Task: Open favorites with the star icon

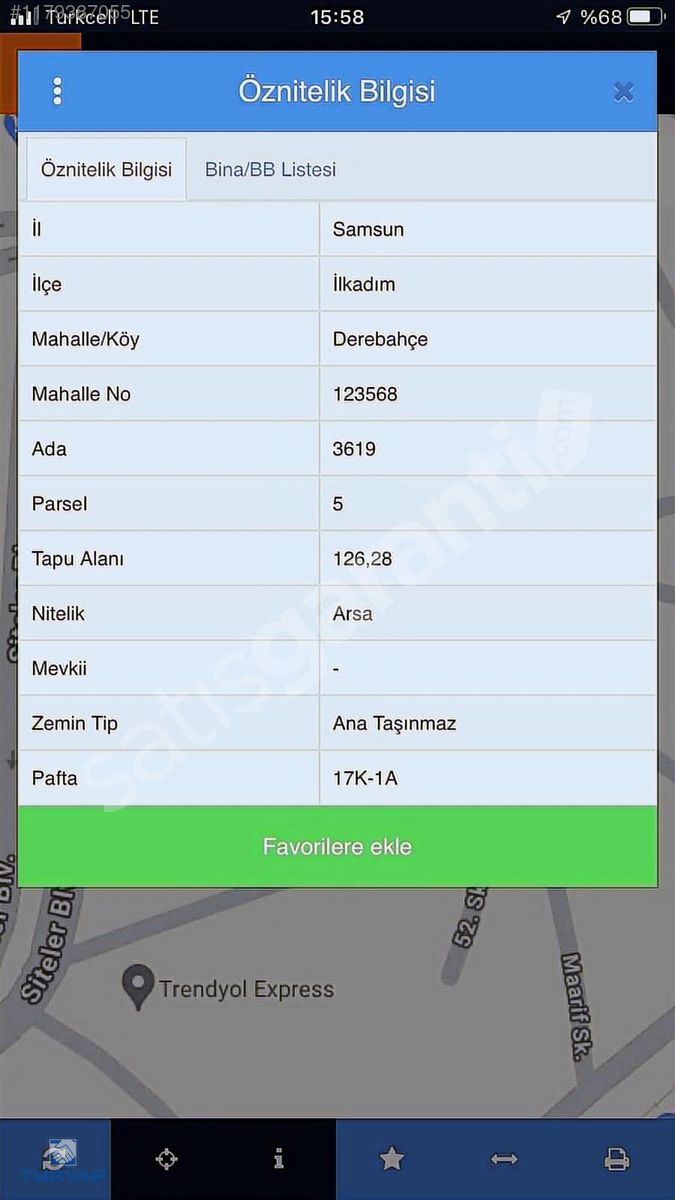Action: click(x=392, y=1159)
